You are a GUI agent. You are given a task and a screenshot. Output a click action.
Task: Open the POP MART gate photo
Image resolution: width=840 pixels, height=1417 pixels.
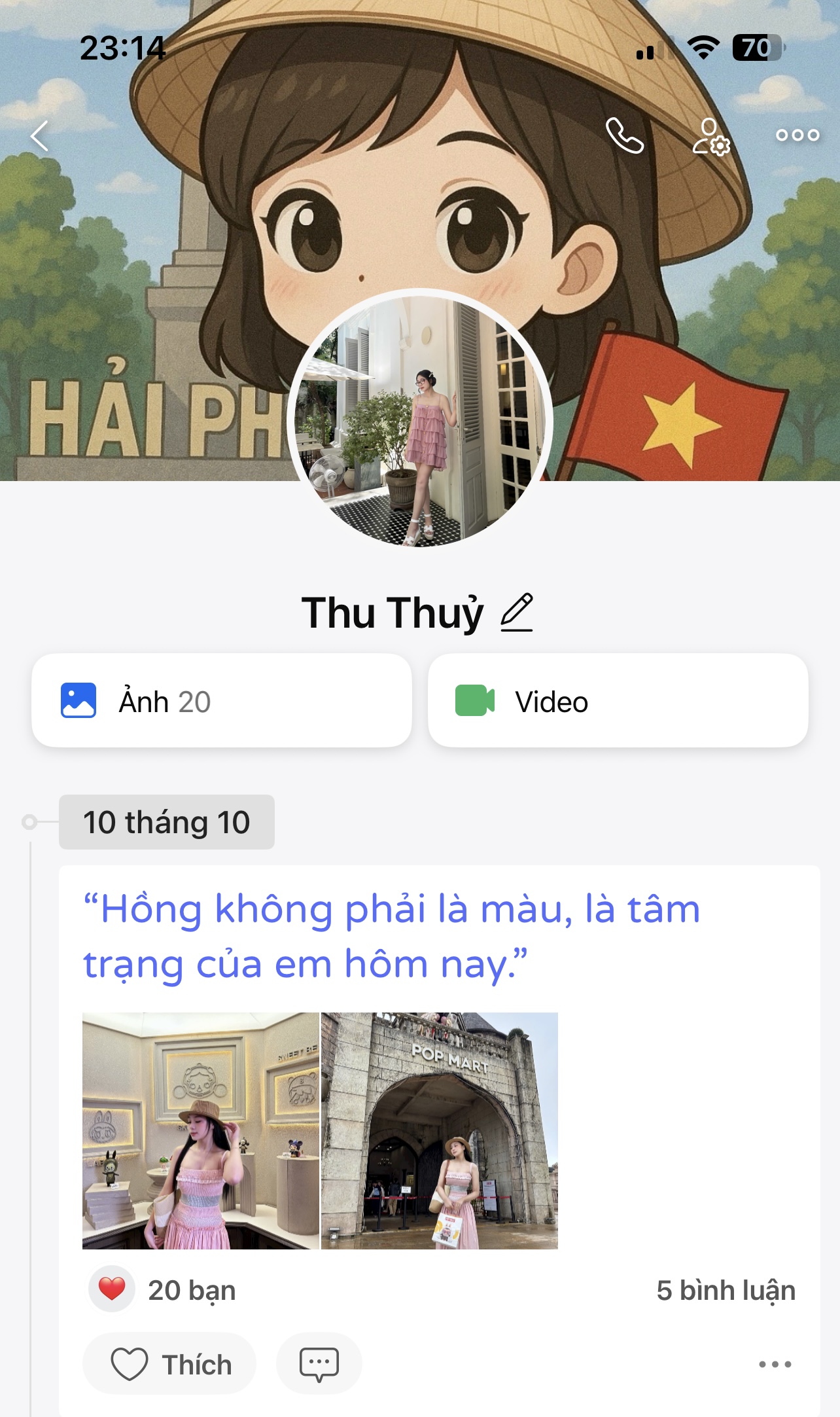440,1131
